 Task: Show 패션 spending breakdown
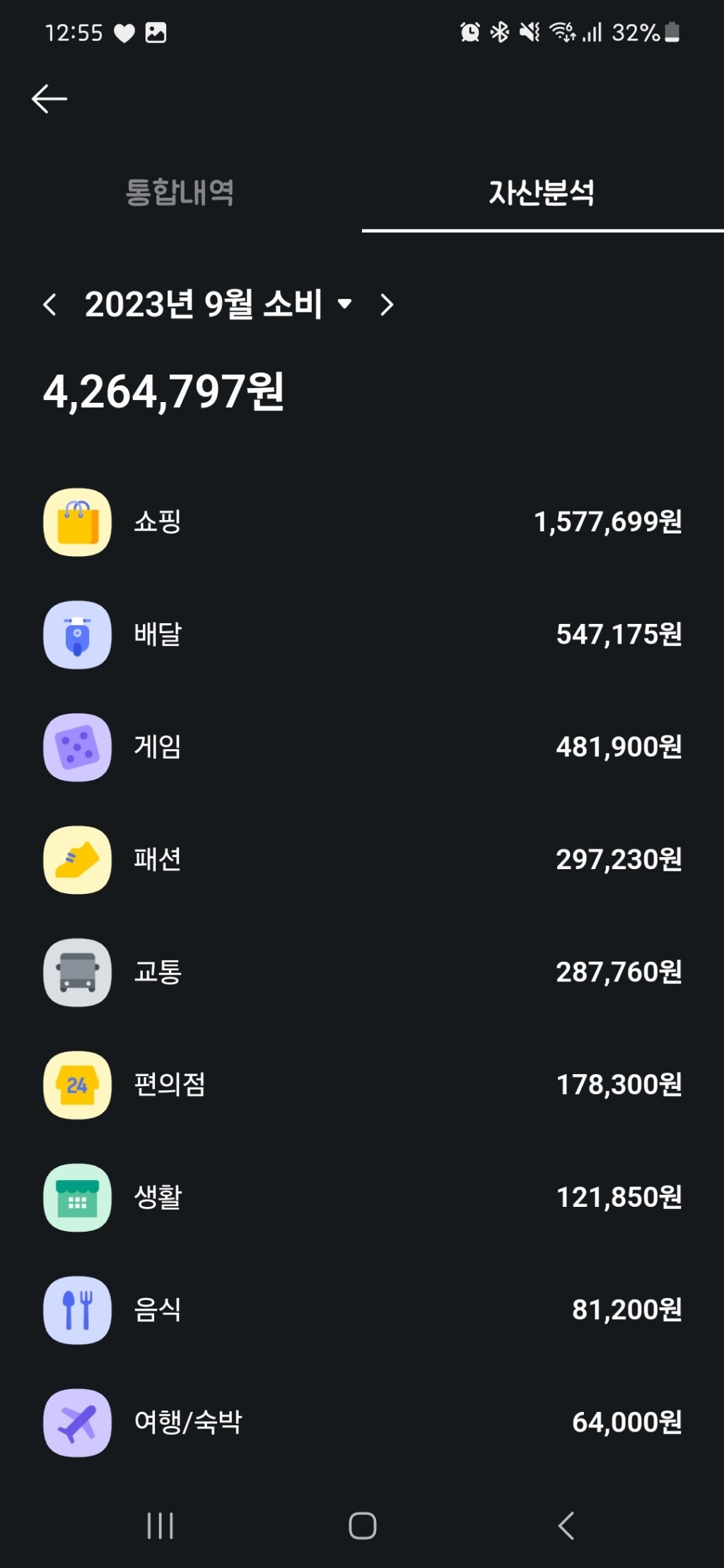pos(362,860)
